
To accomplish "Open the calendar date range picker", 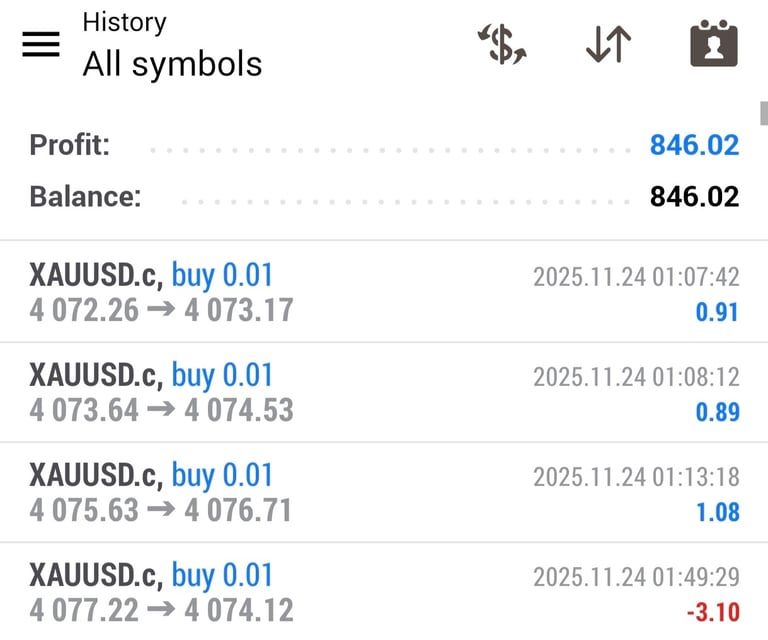I will click(713, 45).
